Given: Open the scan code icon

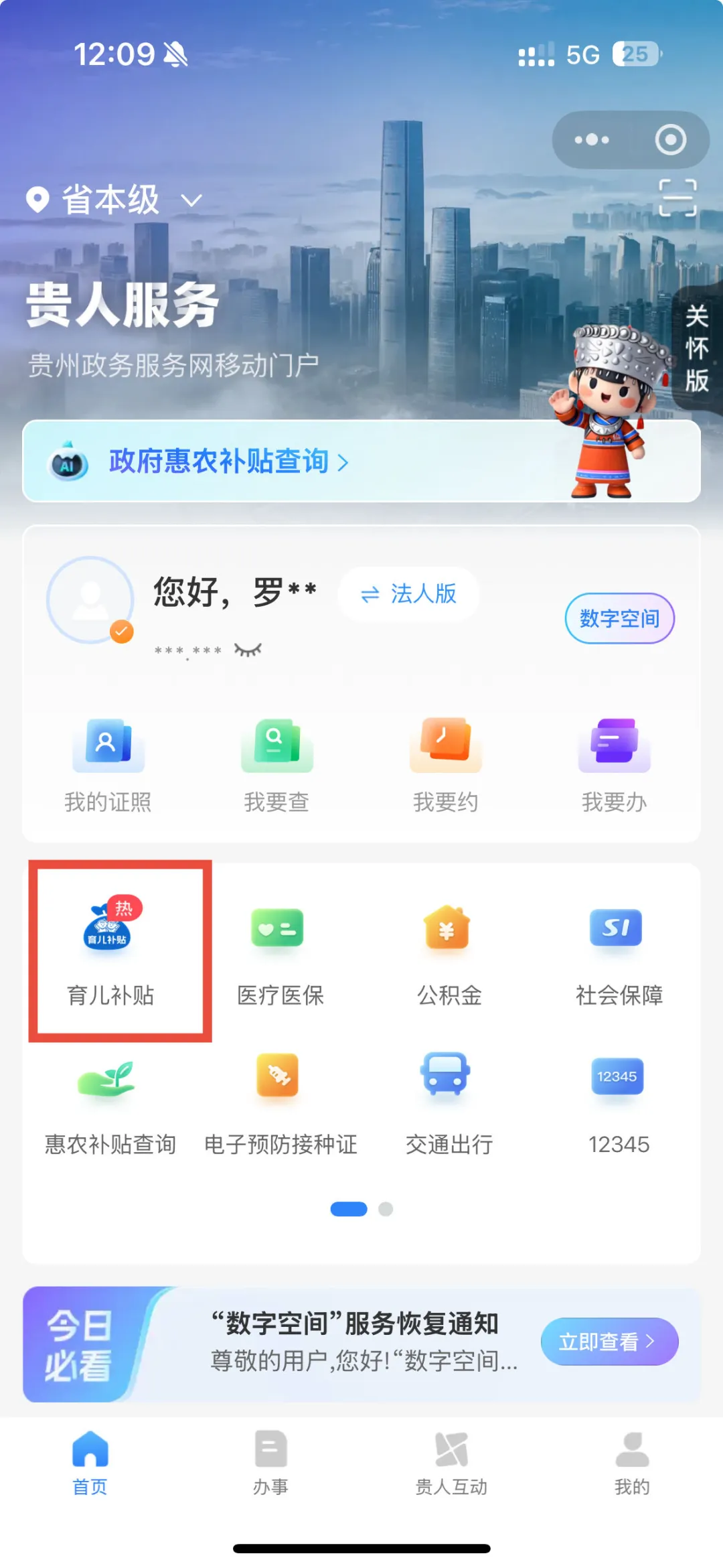Looking at the screenshot, I should [677, 198].
